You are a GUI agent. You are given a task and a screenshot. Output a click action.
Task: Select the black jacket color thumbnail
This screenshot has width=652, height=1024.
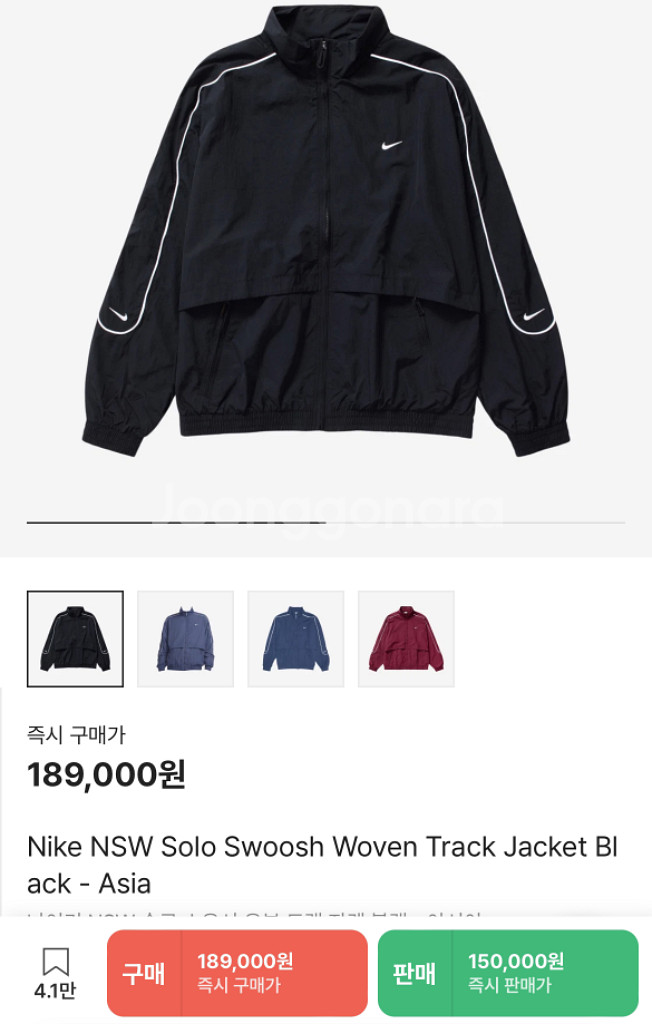pyautogui.click(x=75, y=639)
